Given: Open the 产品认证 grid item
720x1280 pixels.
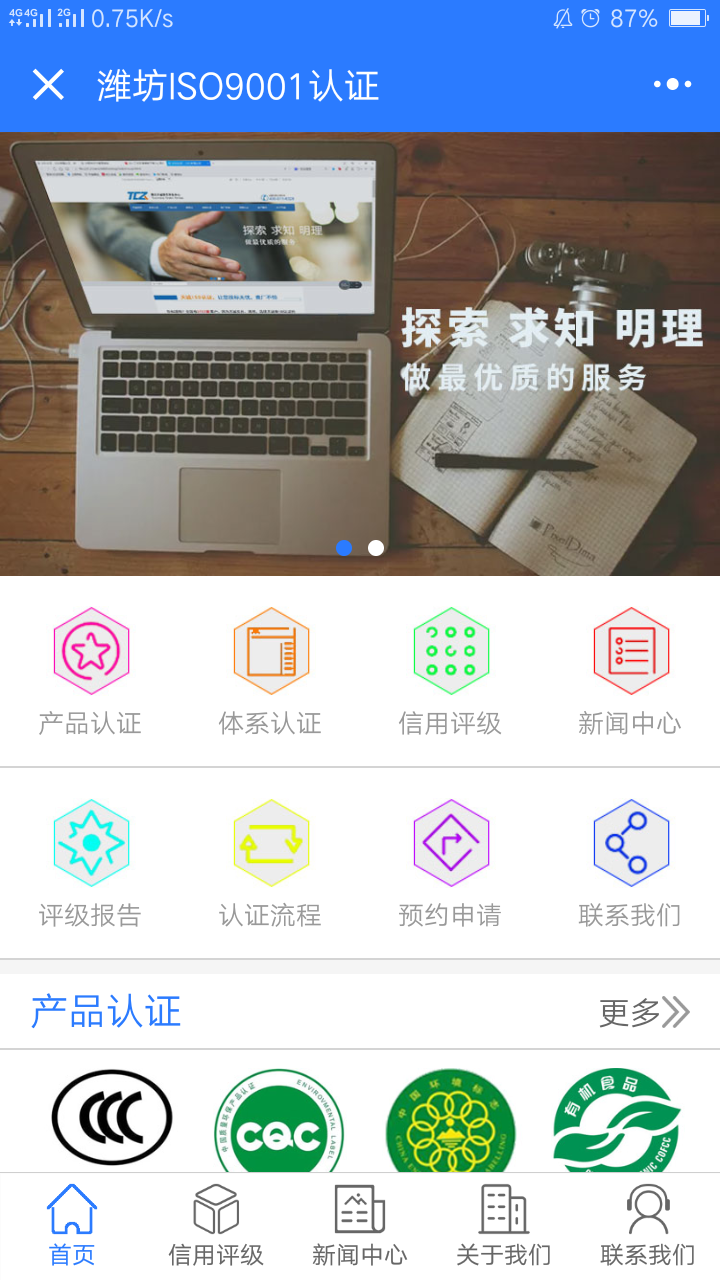Looking at the screenshot, I should pyautogui.click(x=91, y=671).
